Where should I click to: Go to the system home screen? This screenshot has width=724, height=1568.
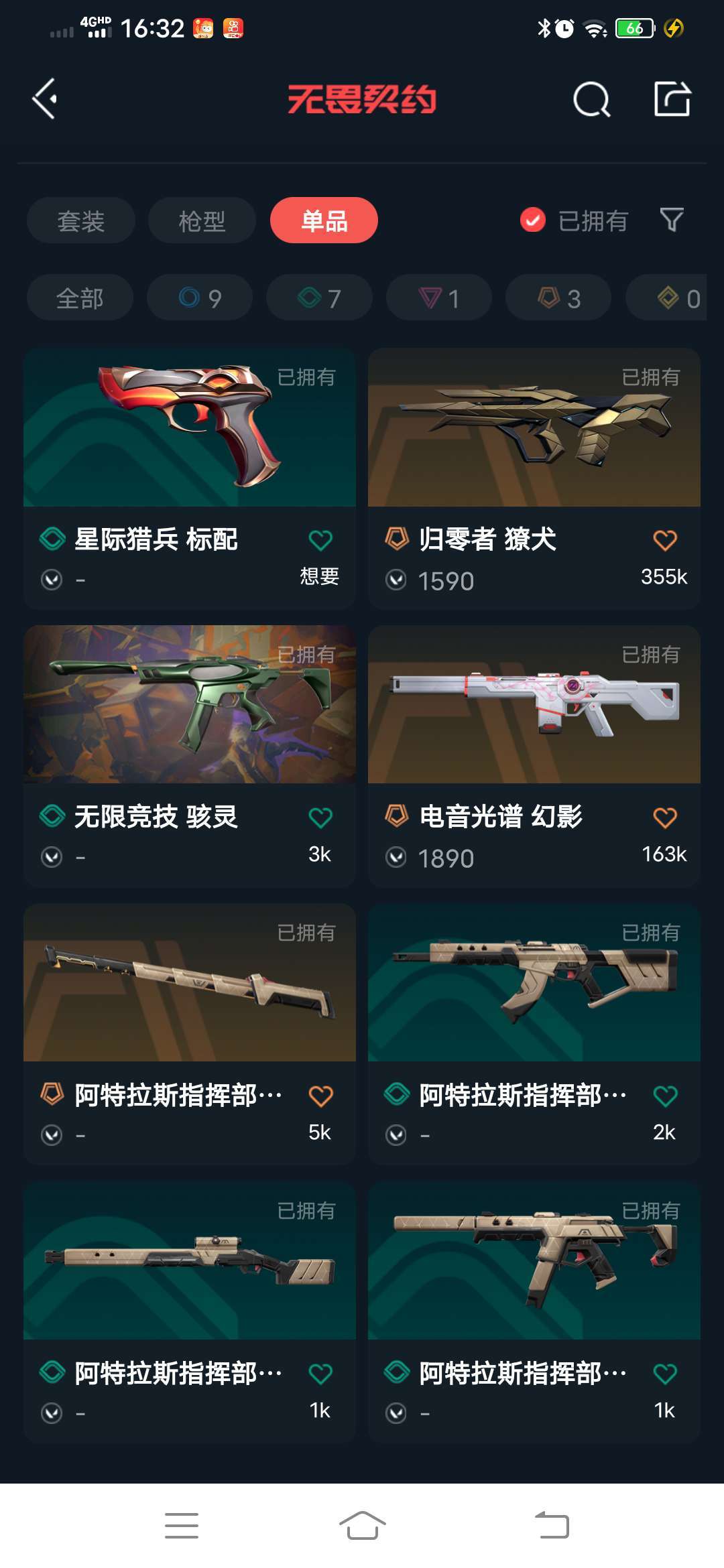click(x=362, y=1526)
